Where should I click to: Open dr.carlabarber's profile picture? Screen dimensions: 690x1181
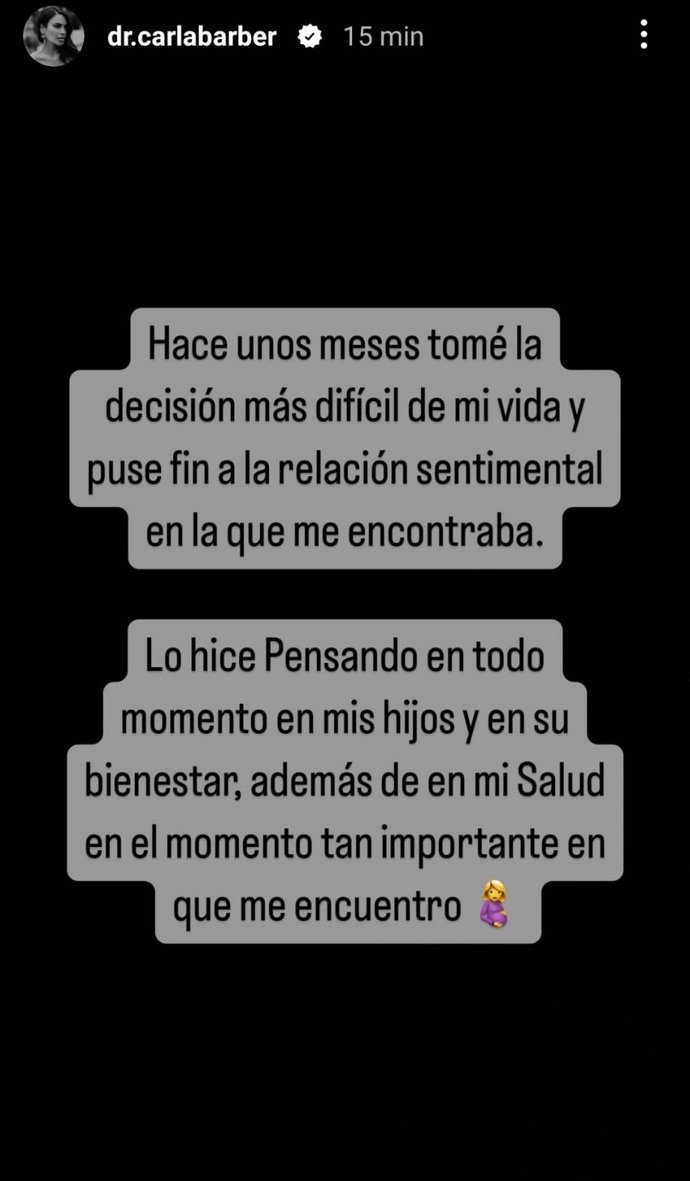(53, 36)
